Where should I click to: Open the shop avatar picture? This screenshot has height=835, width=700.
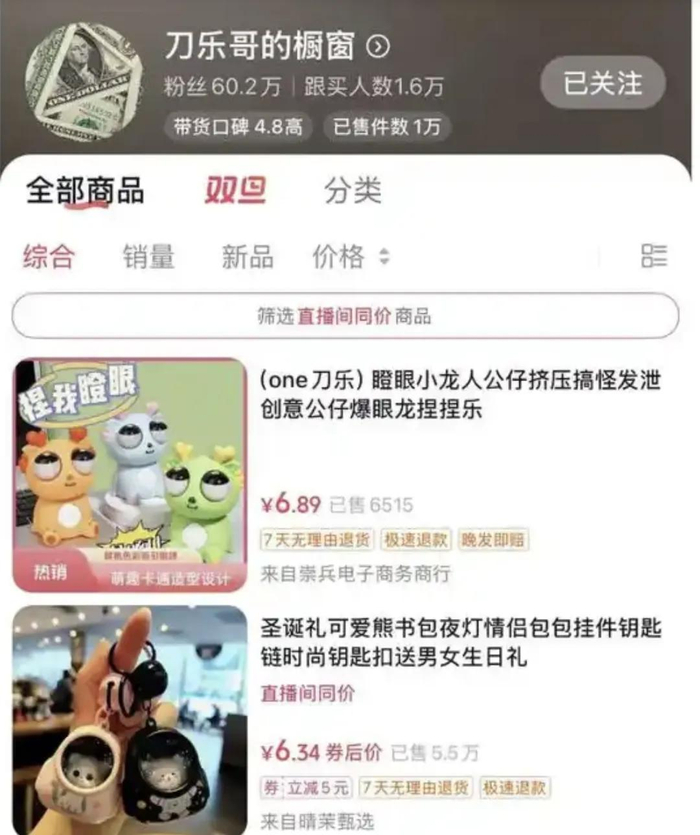coord(84,81)
